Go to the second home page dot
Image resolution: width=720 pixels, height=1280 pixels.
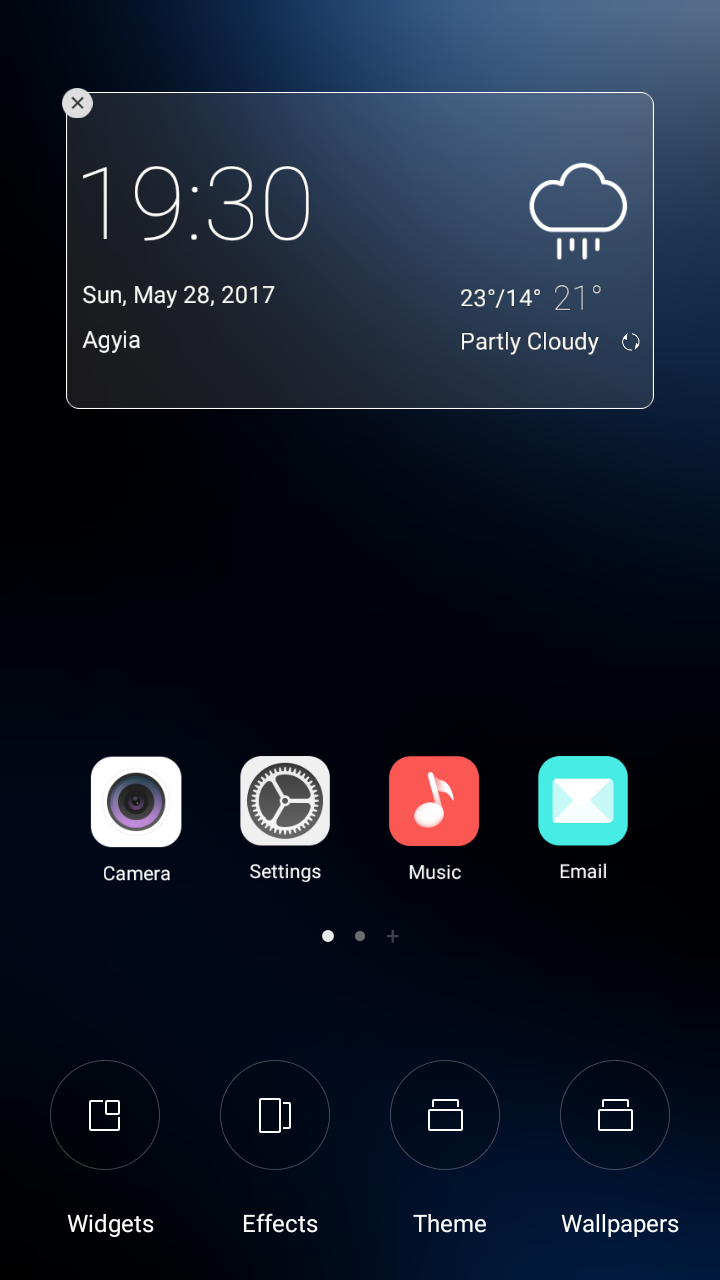click(360, 936)
